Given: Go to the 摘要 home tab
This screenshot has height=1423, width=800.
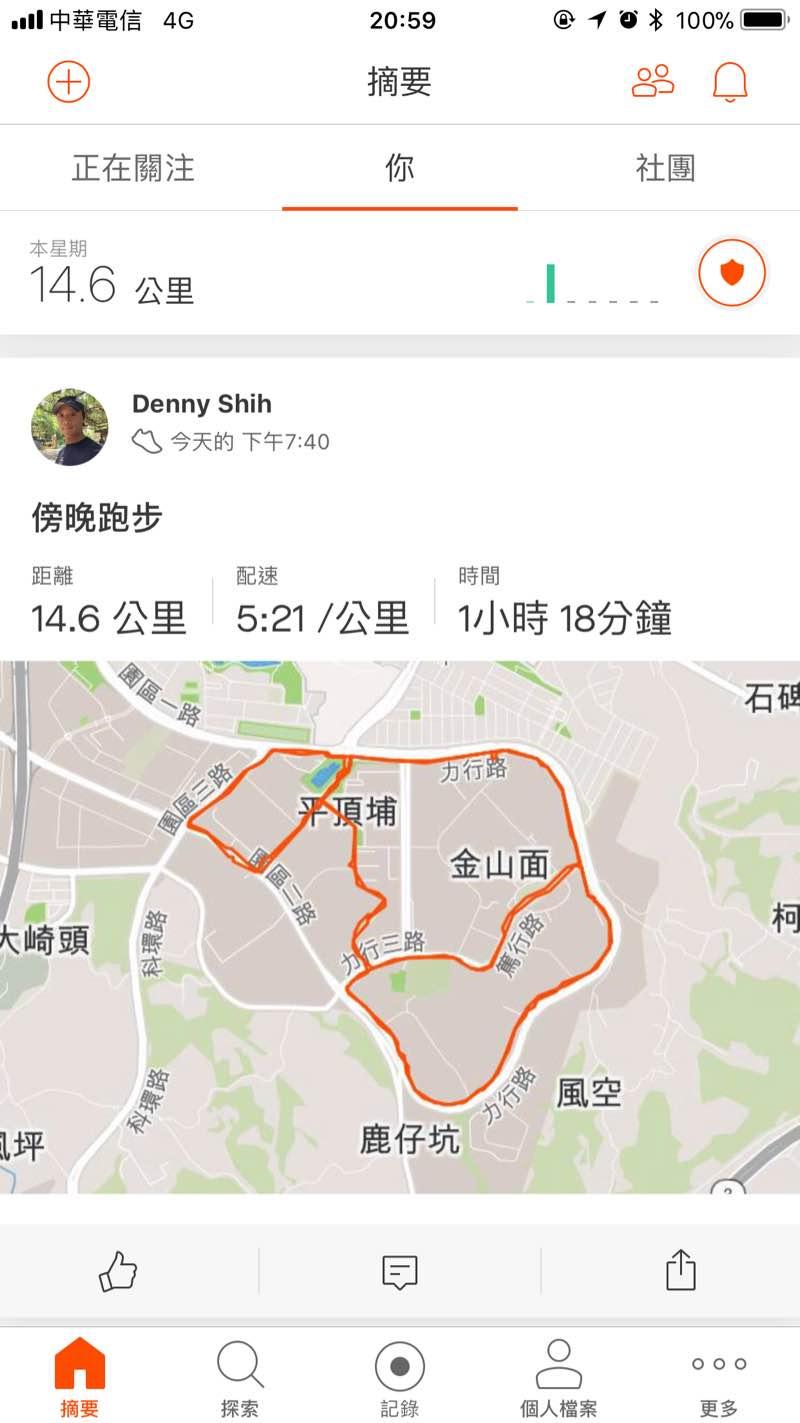Looking at the screenshot, I should (79, 1378).
